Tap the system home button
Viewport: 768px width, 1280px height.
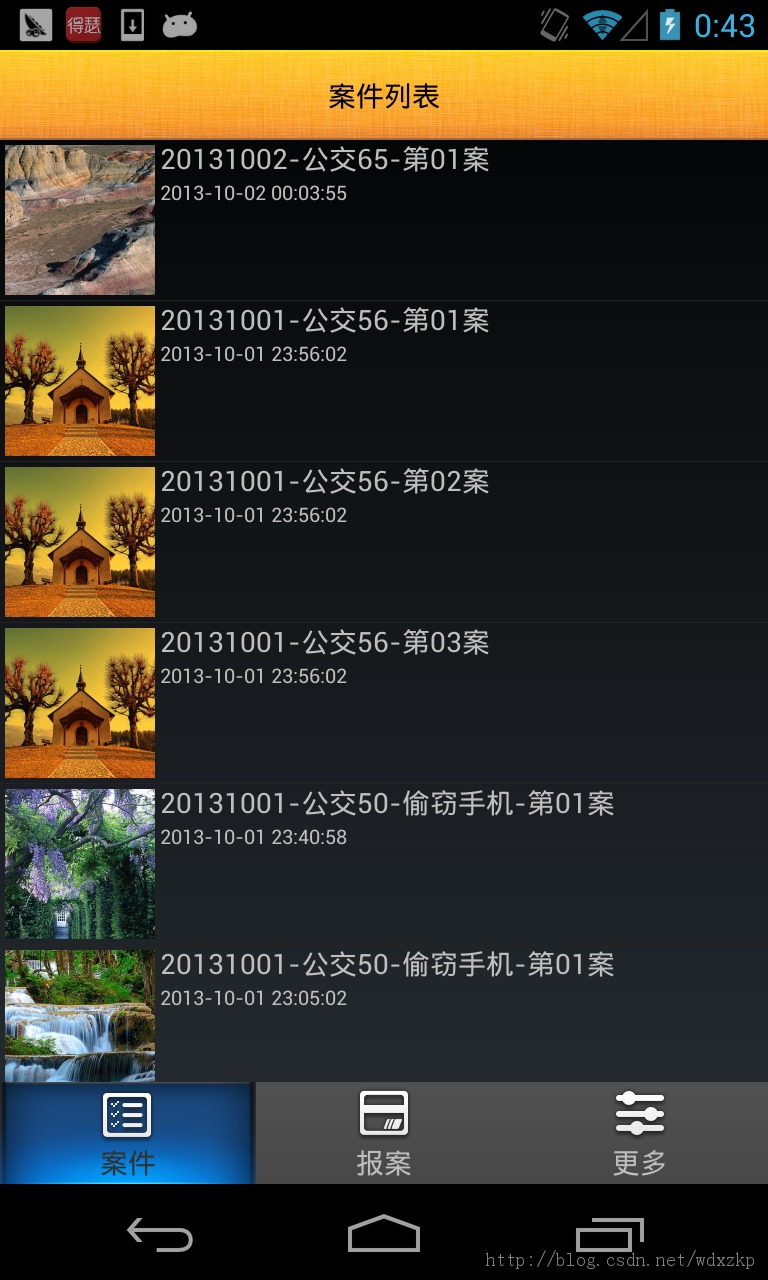384,1235
